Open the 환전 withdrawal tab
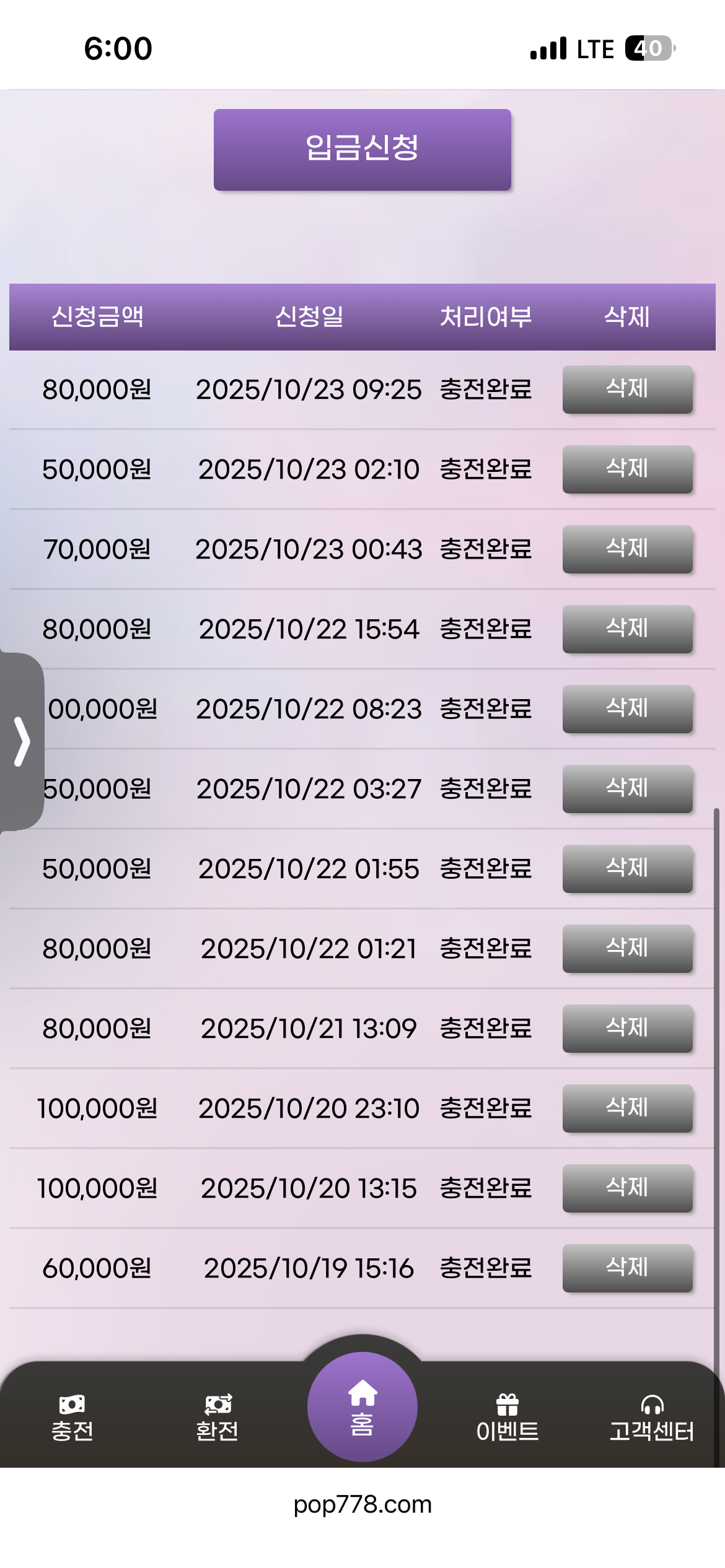 click(x=217, y=1418)
